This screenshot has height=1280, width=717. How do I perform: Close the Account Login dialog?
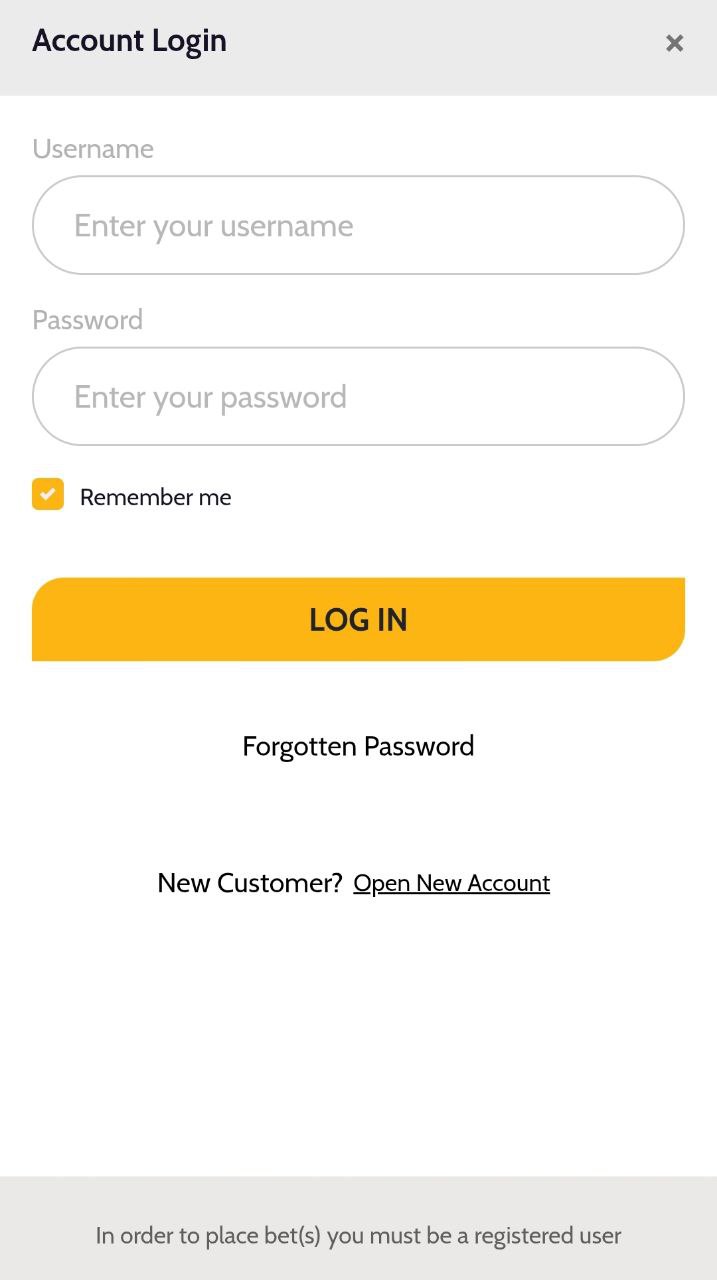[x=674, y=43]
